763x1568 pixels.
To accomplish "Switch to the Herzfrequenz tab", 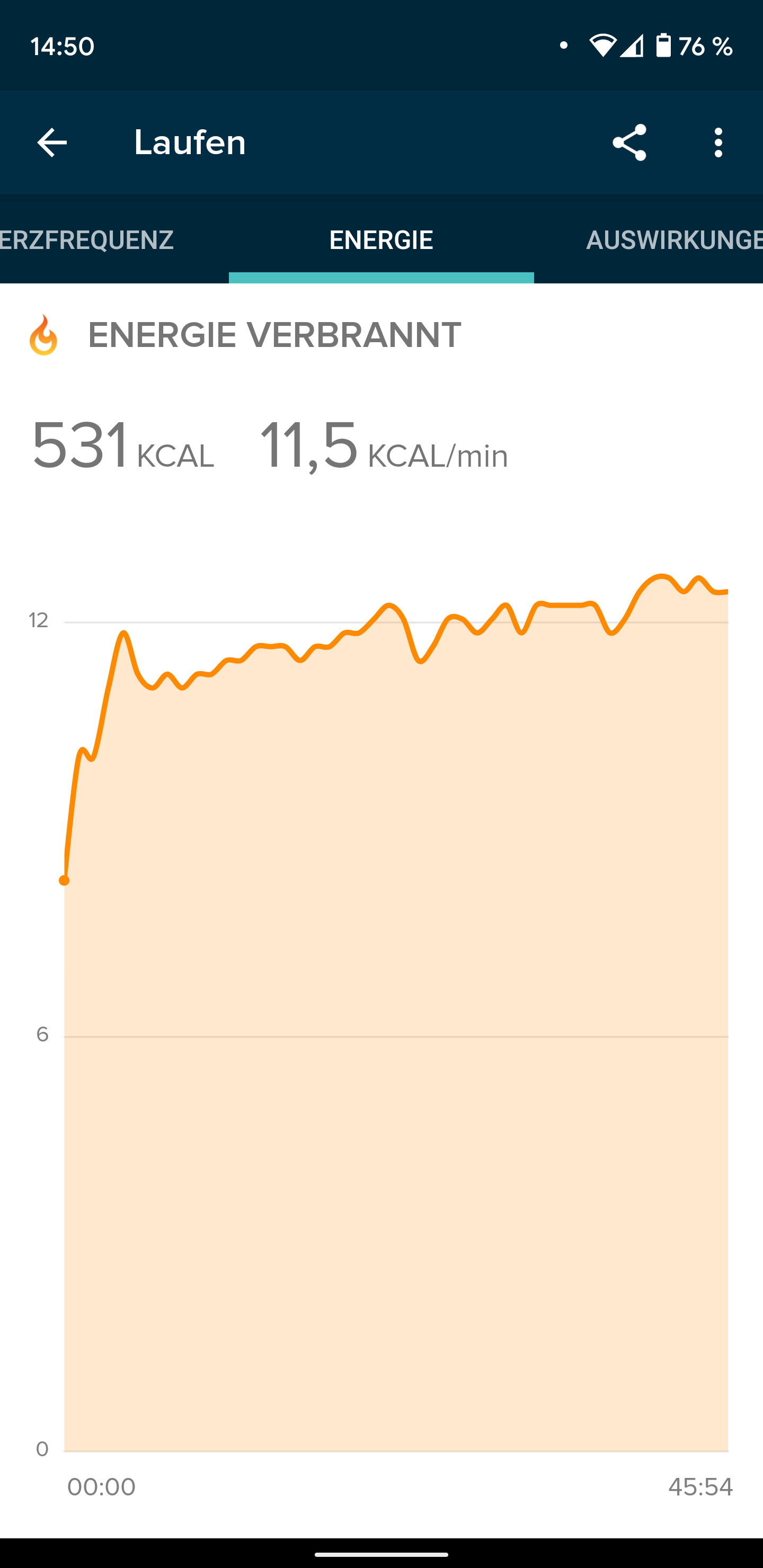I will point(87,240).
